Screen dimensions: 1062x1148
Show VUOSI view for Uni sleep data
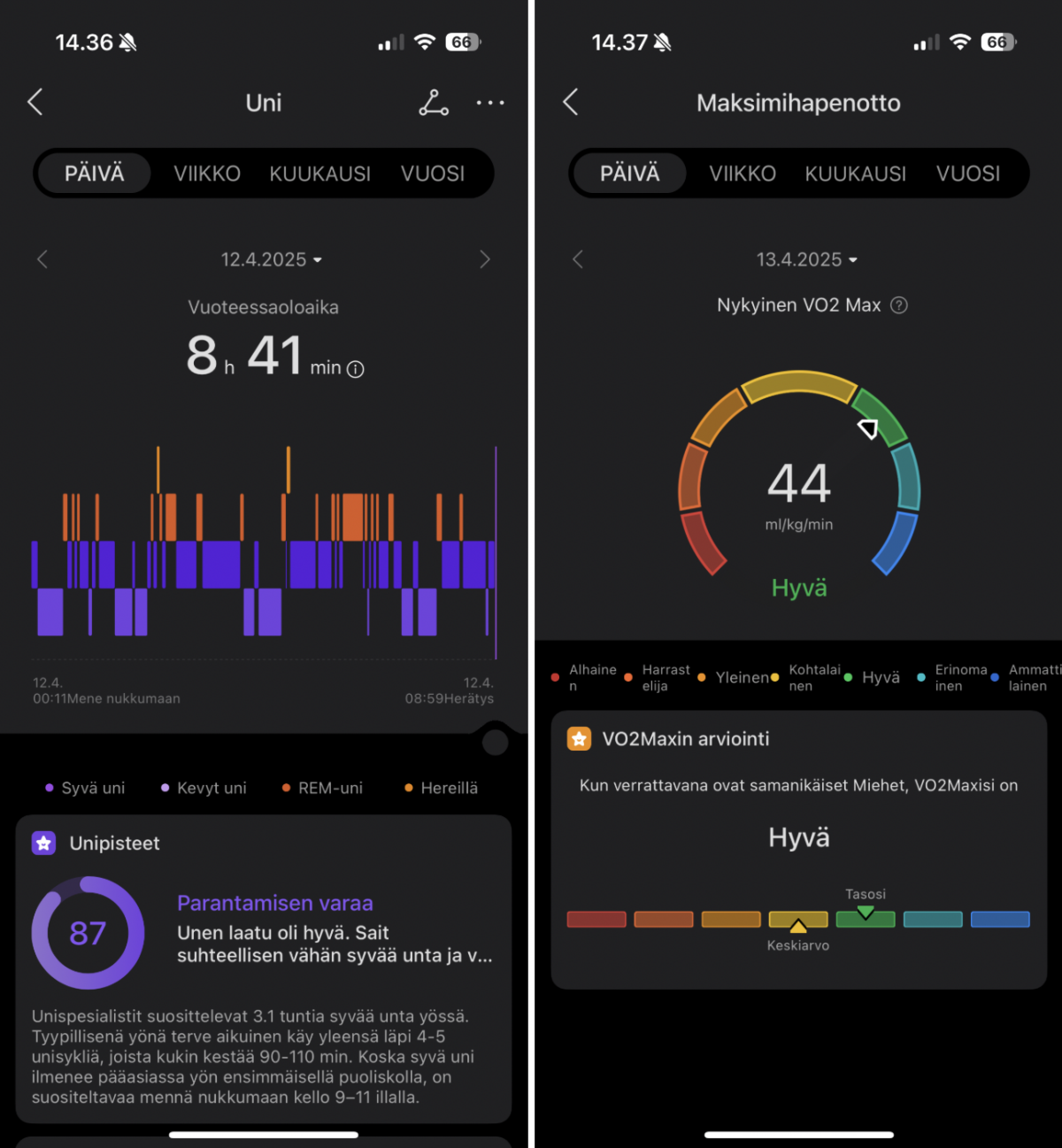(433, 173)
